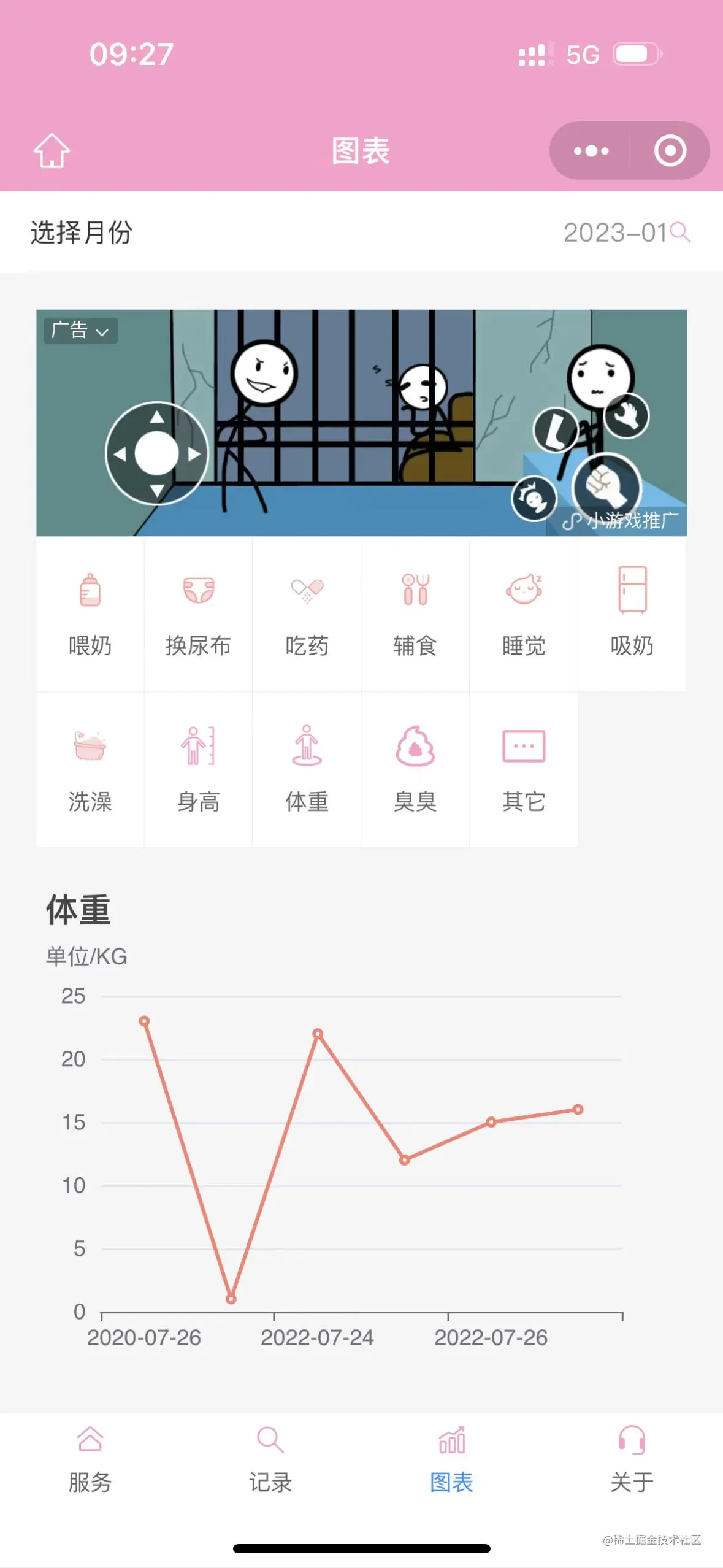Select the 换尿布 chart category

point(198,615)
